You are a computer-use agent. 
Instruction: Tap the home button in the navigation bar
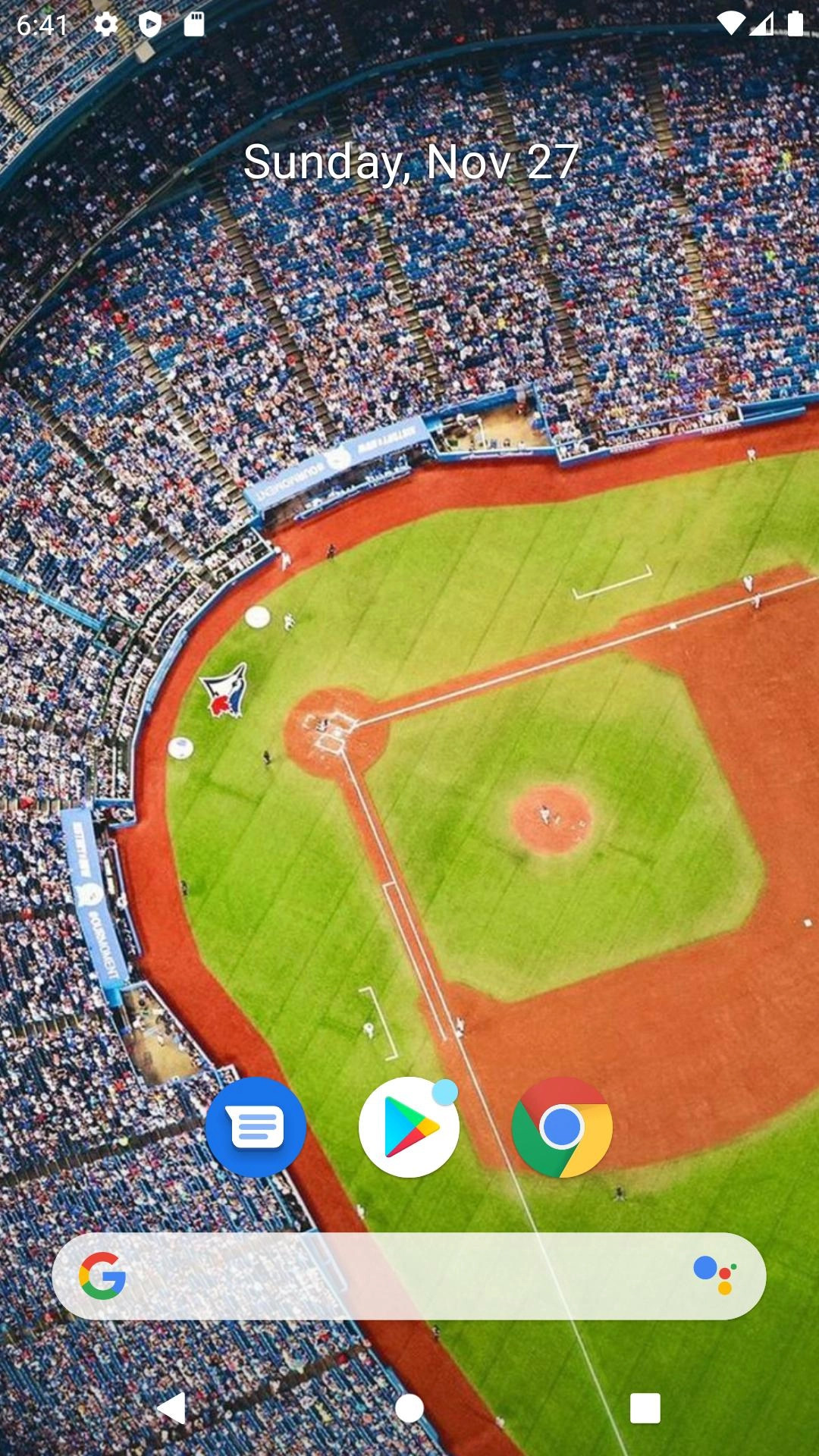point(409,1408)
